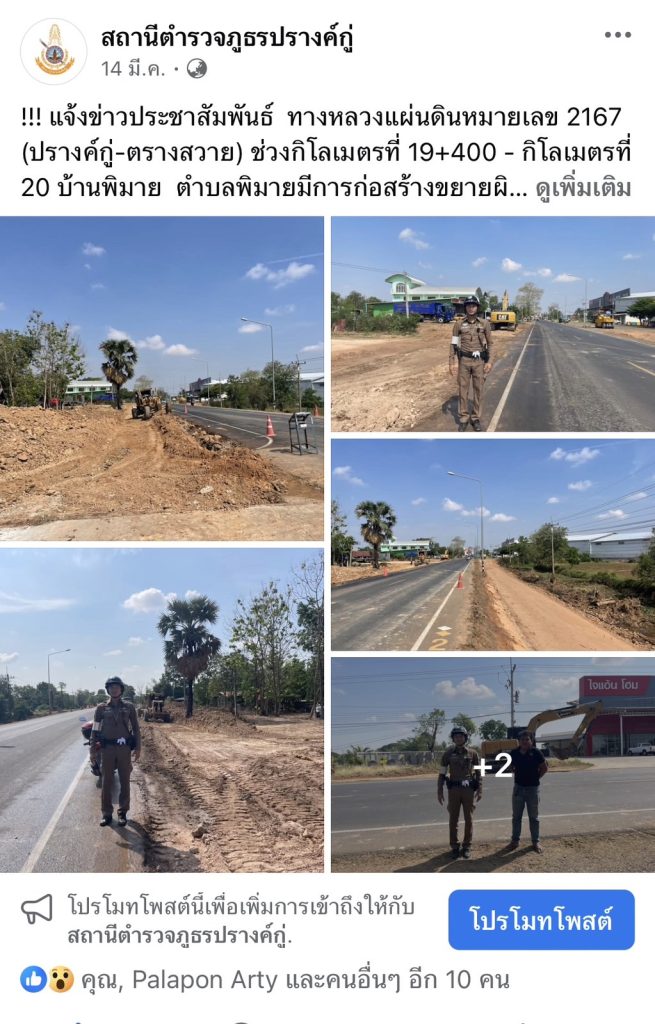Tap the โปรโมทโพสต์ boost button
Image resolution: width=655 pixels, height=1024 pixels.
(x=541, y=920)
